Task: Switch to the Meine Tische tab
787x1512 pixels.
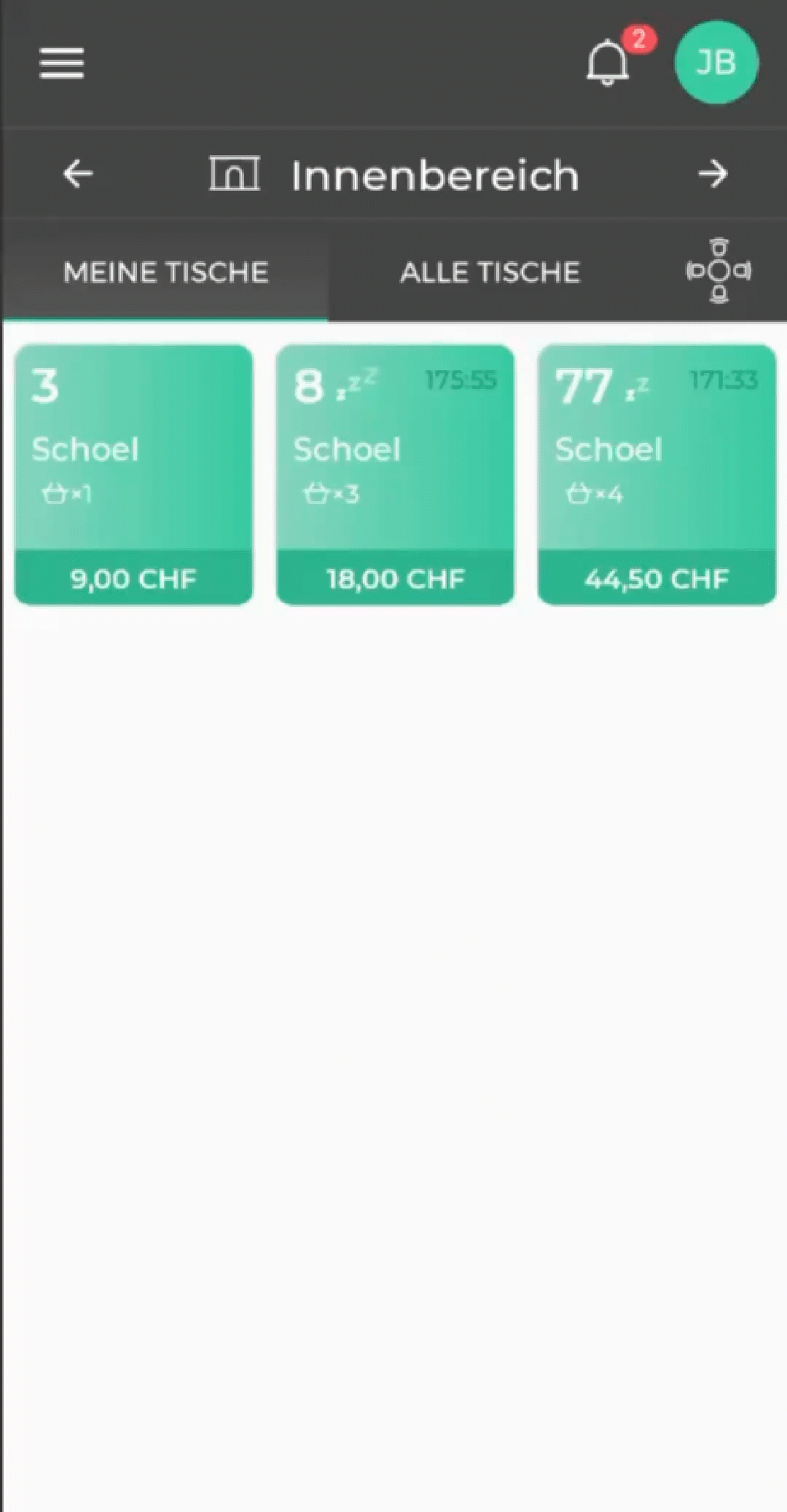Action: [x=165, y=272]
